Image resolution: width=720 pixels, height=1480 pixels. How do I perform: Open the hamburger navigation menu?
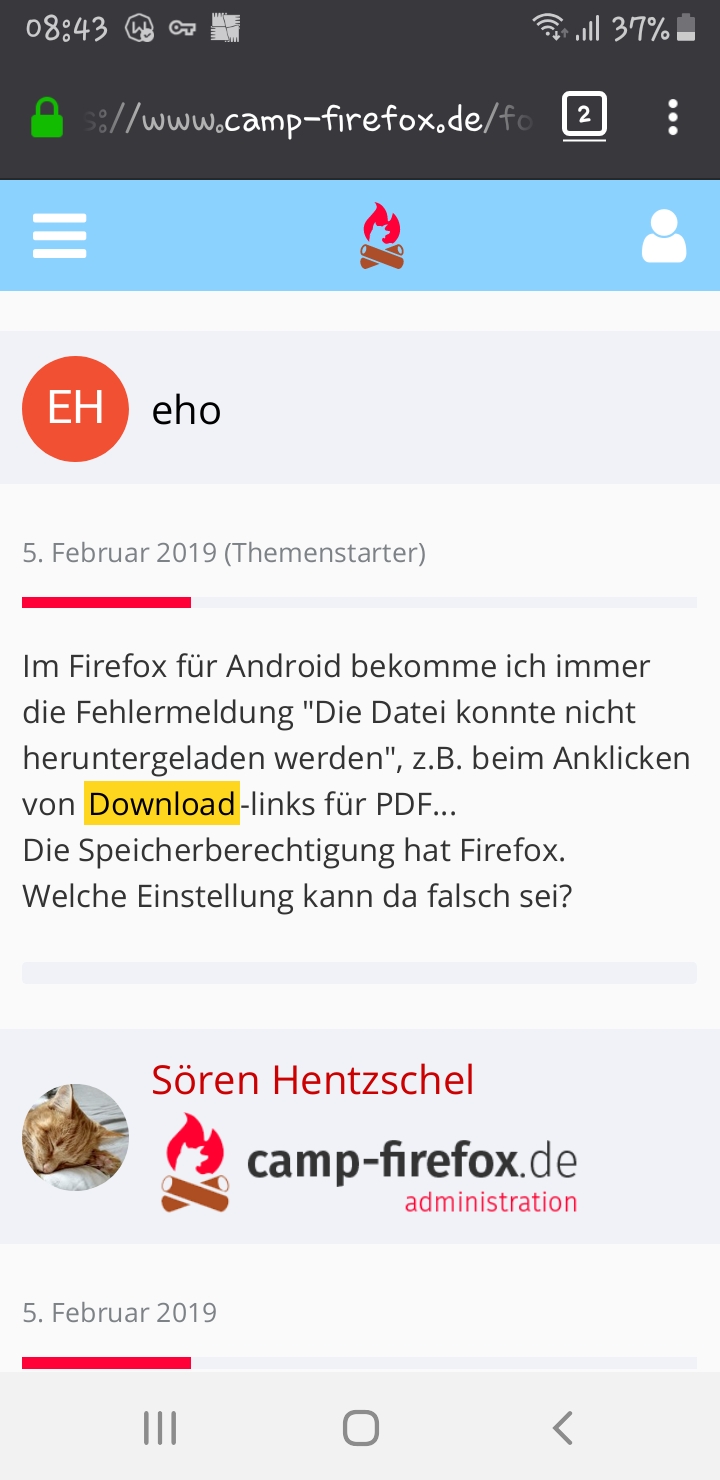pos(59,236)
